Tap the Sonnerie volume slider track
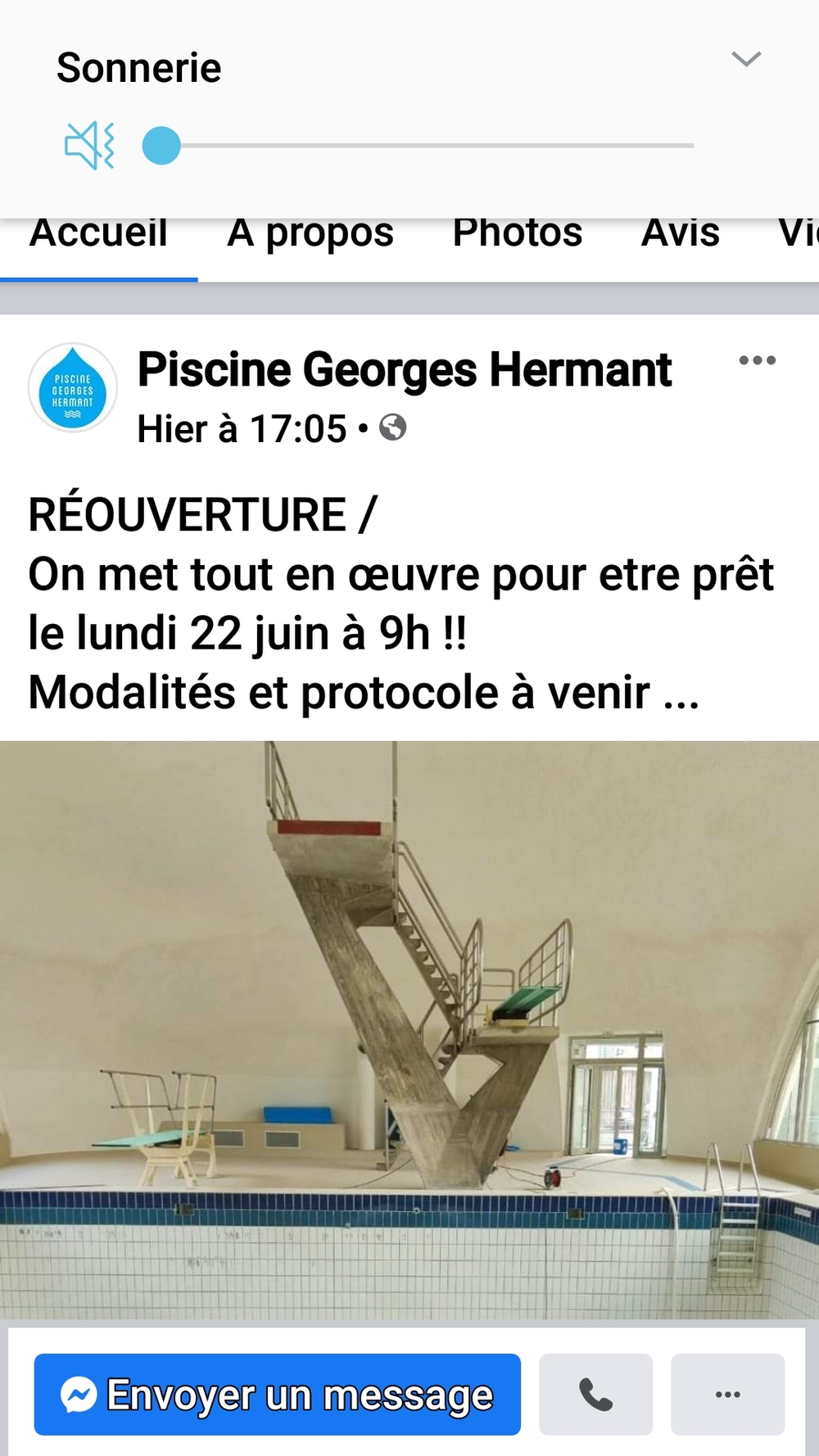The height and width of the screenshot is (1456, 819). (434, 146)
